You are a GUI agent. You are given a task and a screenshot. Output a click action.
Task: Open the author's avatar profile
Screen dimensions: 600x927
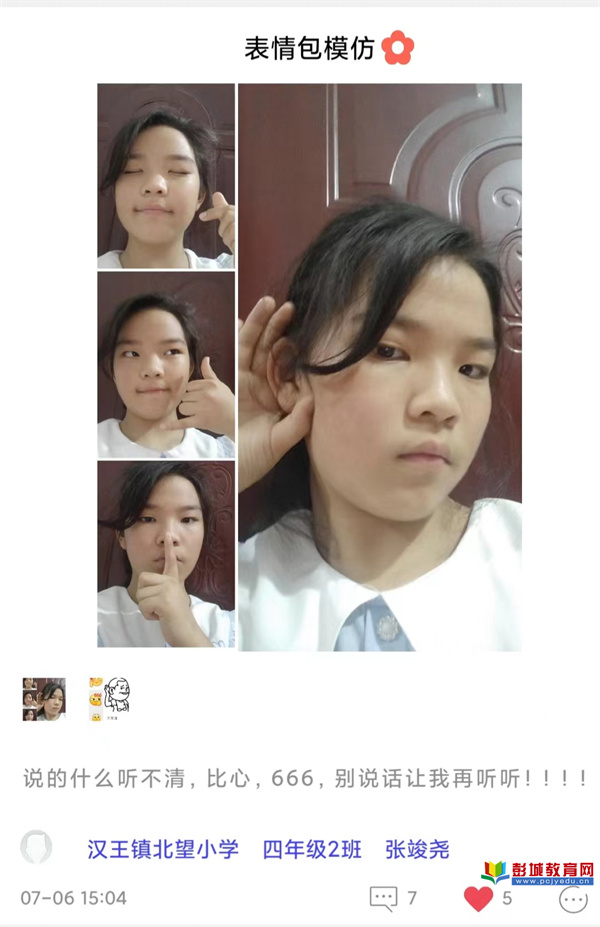36,848
